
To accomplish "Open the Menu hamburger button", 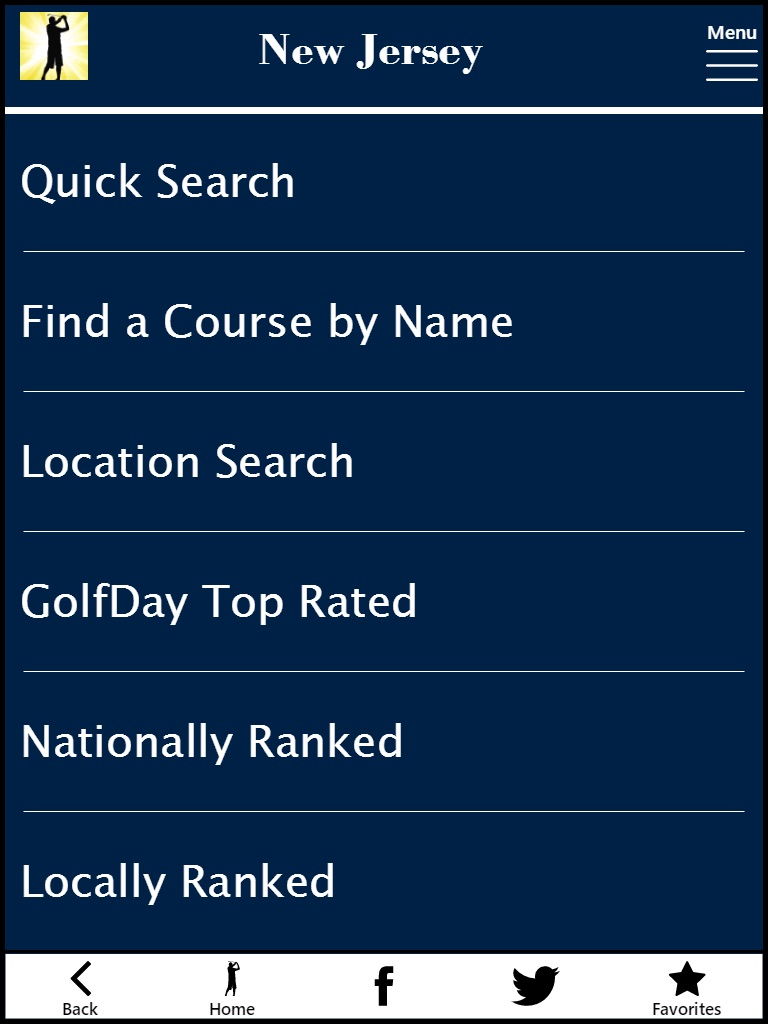I will point(731,54).
